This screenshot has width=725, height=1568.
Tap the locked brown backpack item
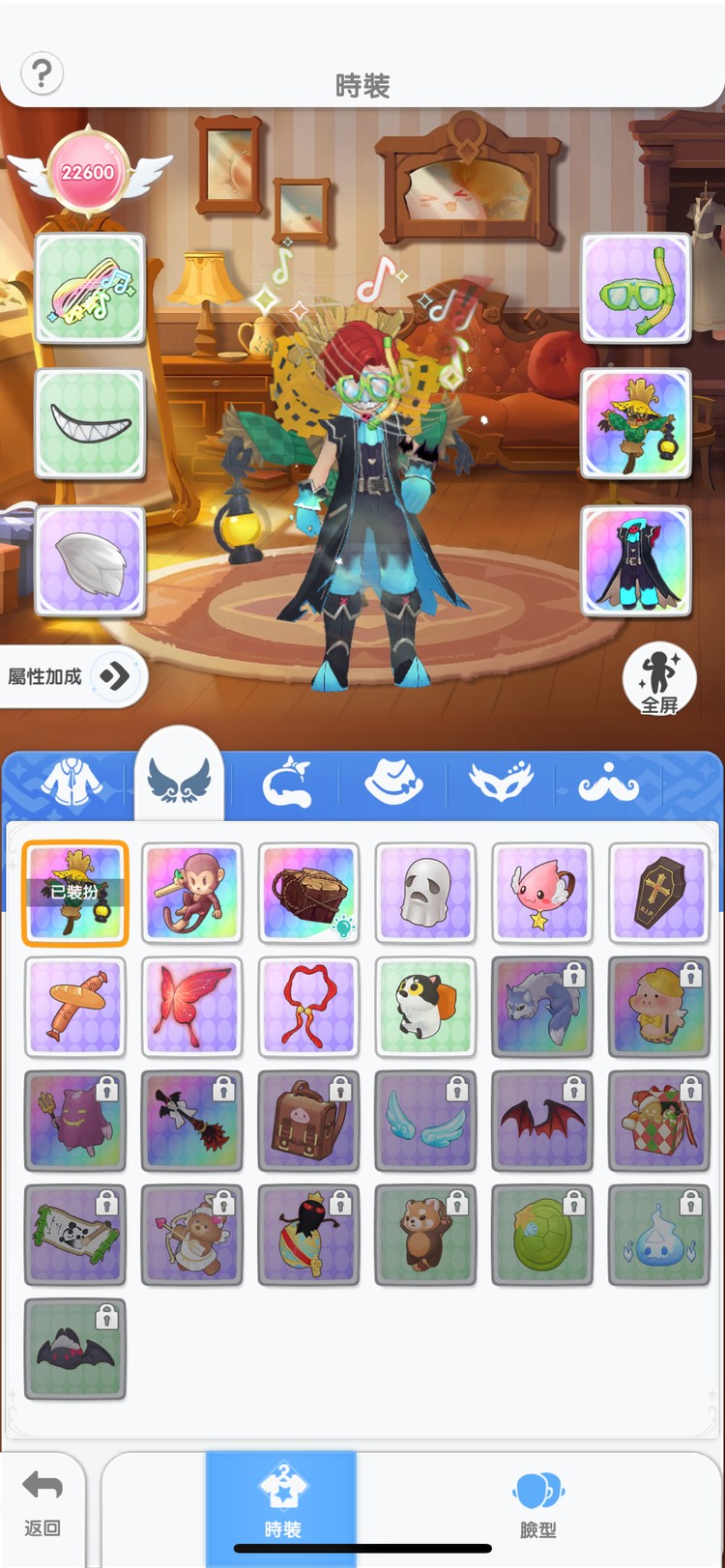click(308, 1122)
